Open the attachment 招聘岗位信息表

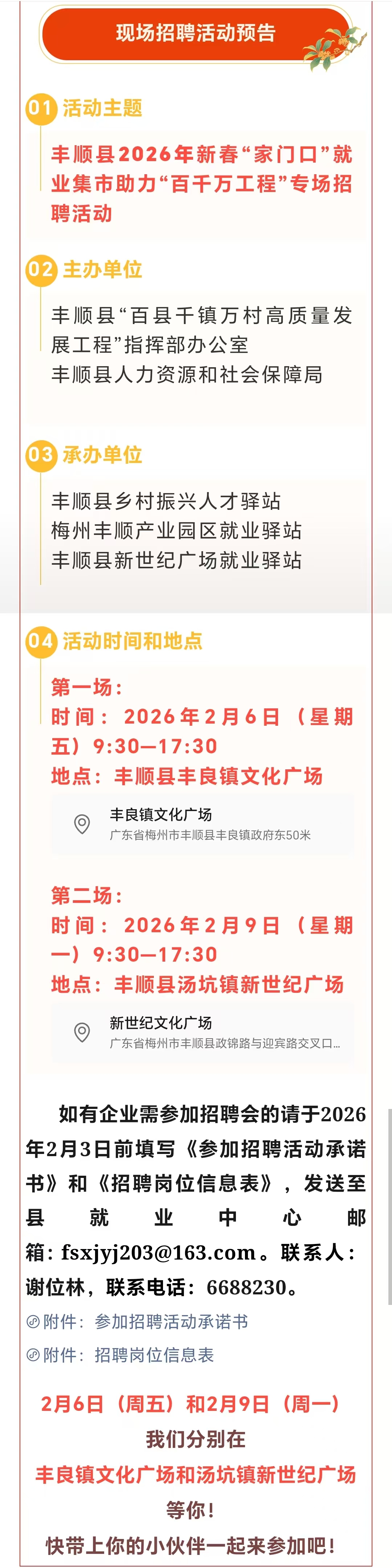(154, 1354)
